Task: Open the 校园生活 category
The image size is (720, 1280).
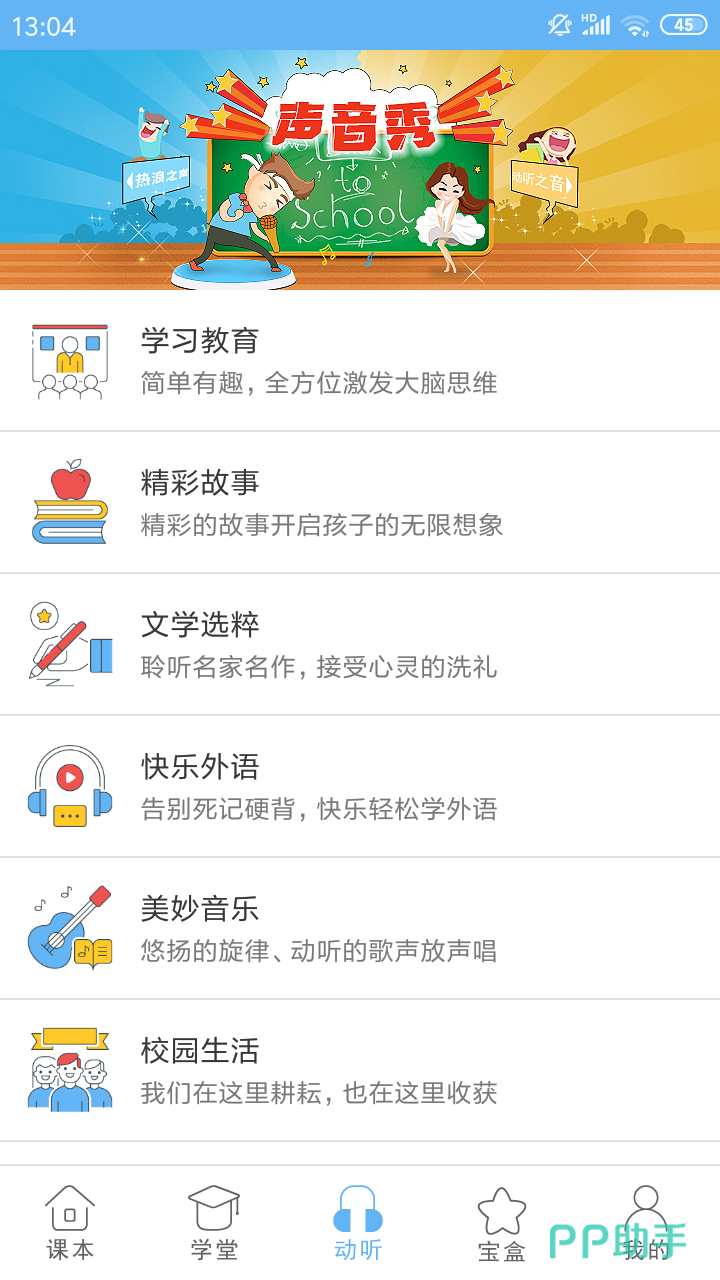Action: tap(360, 1071)
